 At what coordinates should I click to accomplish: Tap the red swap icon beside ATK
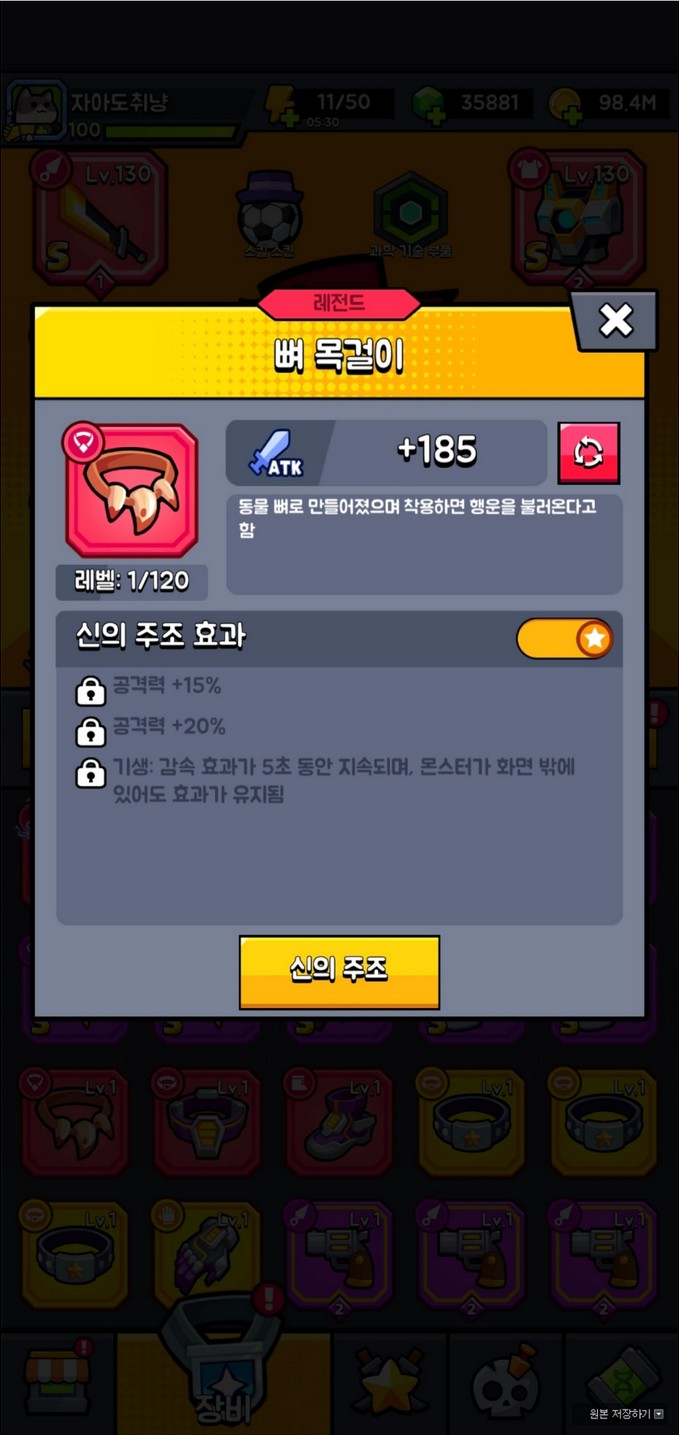tap(588, 453)
